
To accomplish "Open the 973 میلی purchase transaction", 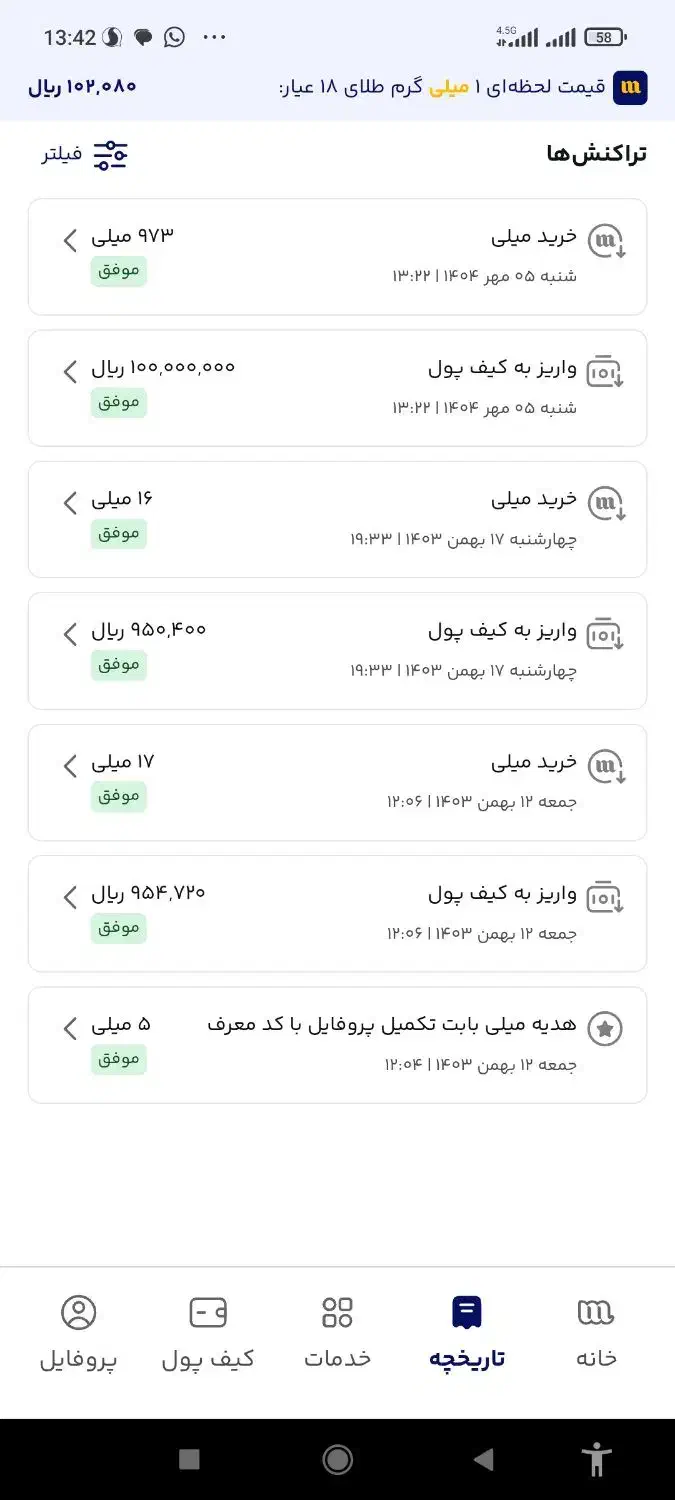I will (337, 257).
